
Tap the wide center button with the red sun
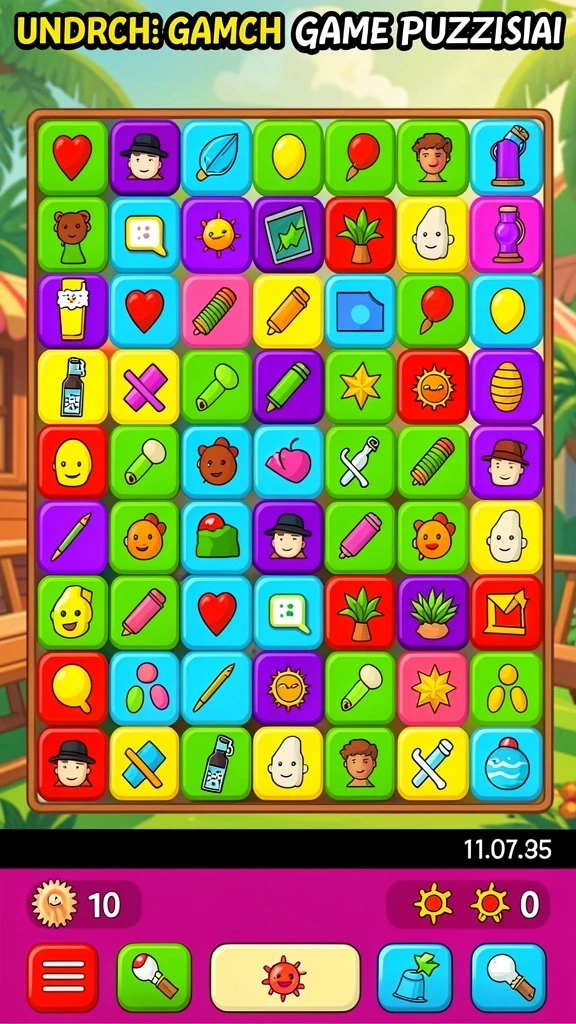(285, 977)
